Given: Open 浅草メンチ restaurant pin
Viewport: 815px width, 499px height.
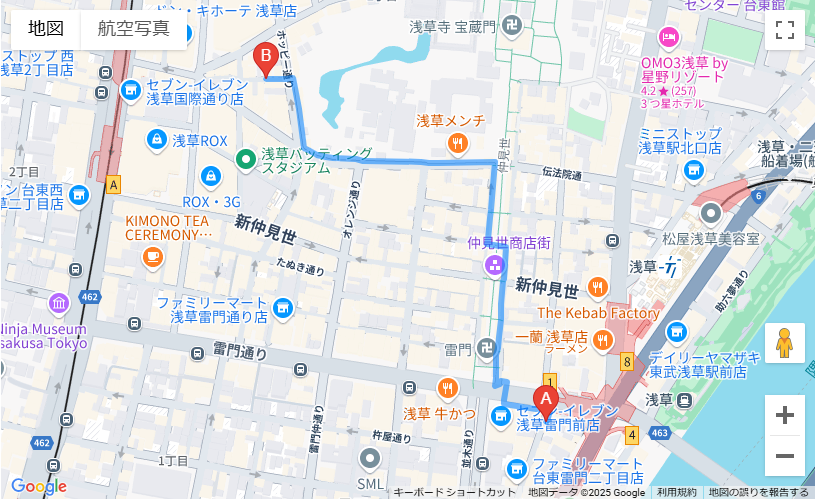Looking at the screenshot, I should pyautogui.click(x=458, y=142).
